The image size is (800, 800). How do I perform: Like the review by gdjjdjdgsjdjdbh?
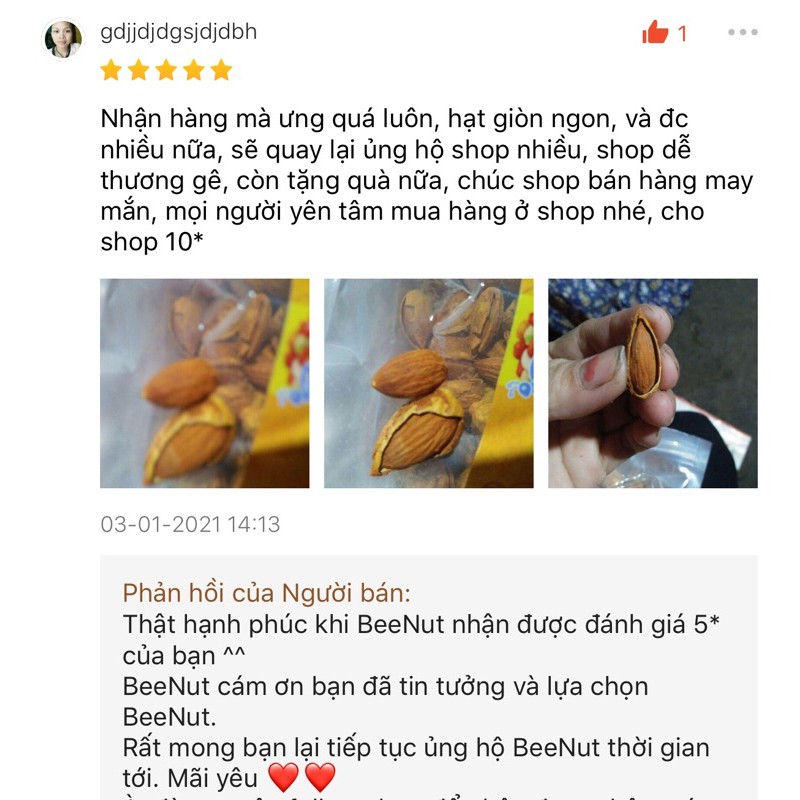[656, 33]
